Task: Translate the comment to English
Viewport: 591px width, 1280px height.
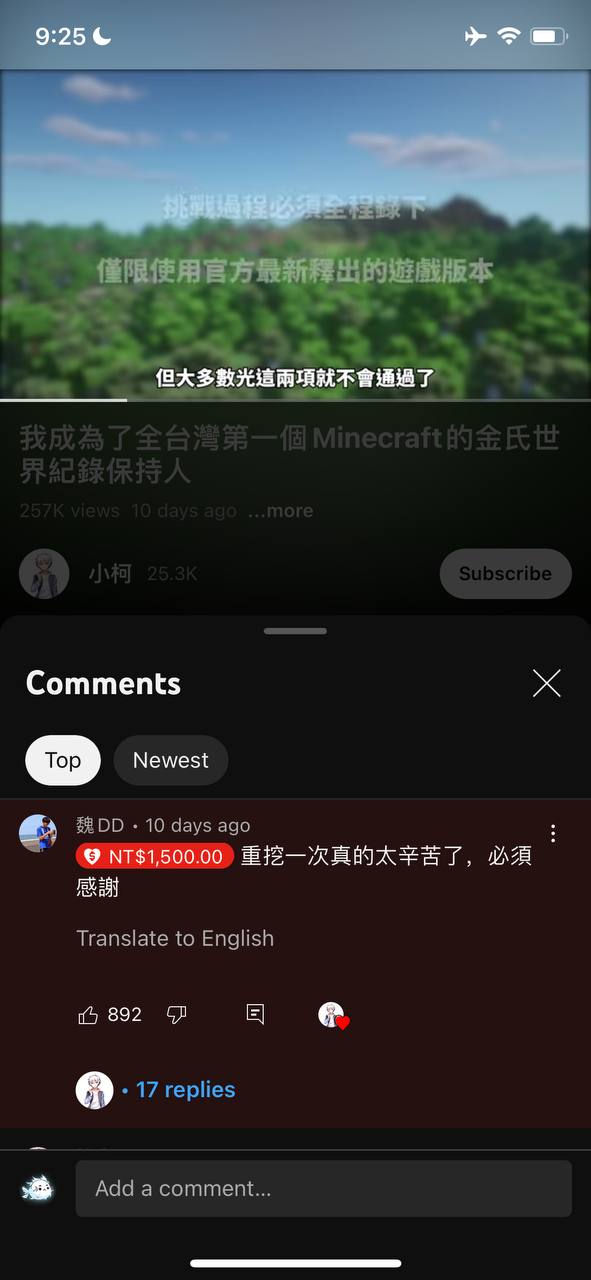Action: tap(175, 938)
